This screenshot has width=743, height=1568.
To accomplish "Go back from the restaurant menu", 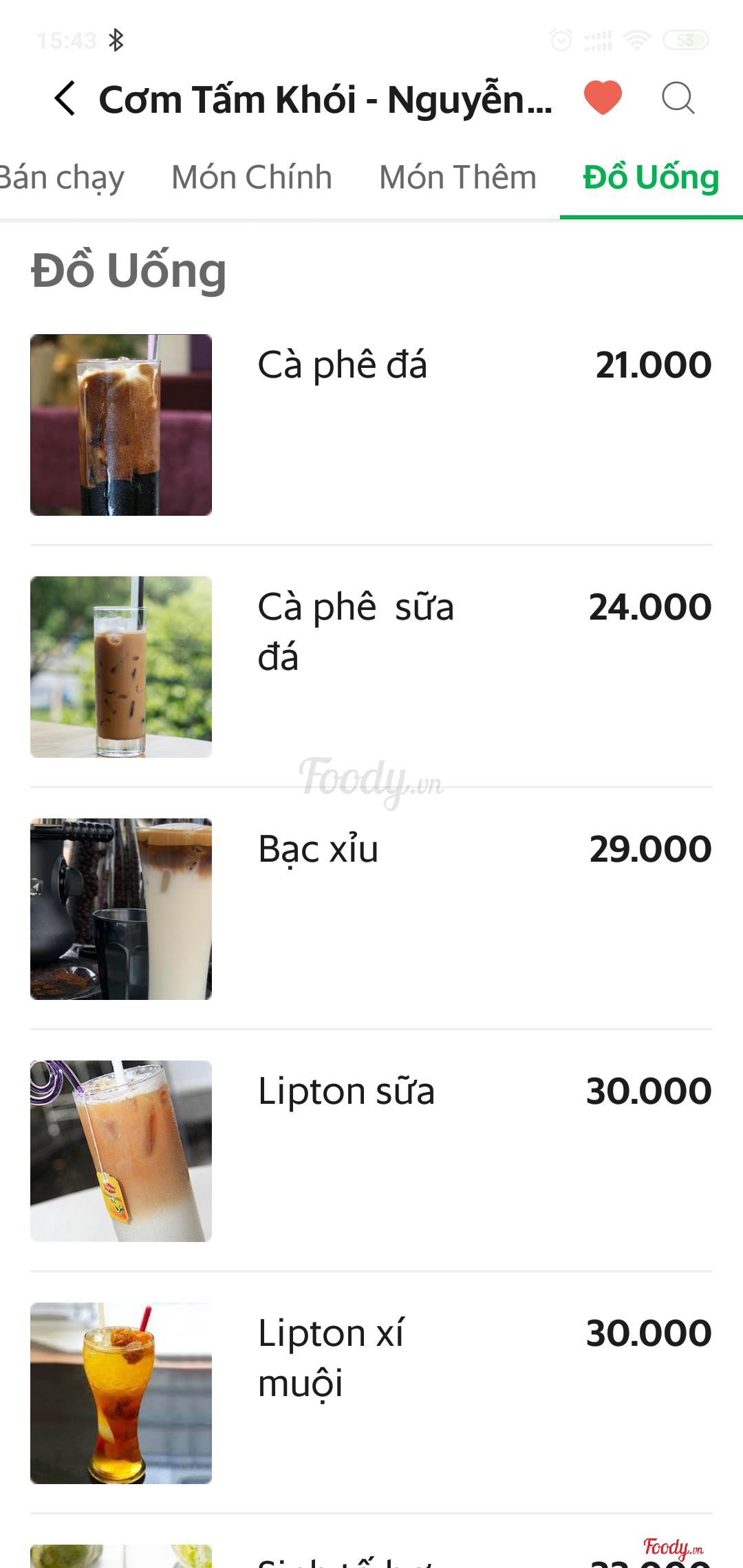I will click(65, 98).
